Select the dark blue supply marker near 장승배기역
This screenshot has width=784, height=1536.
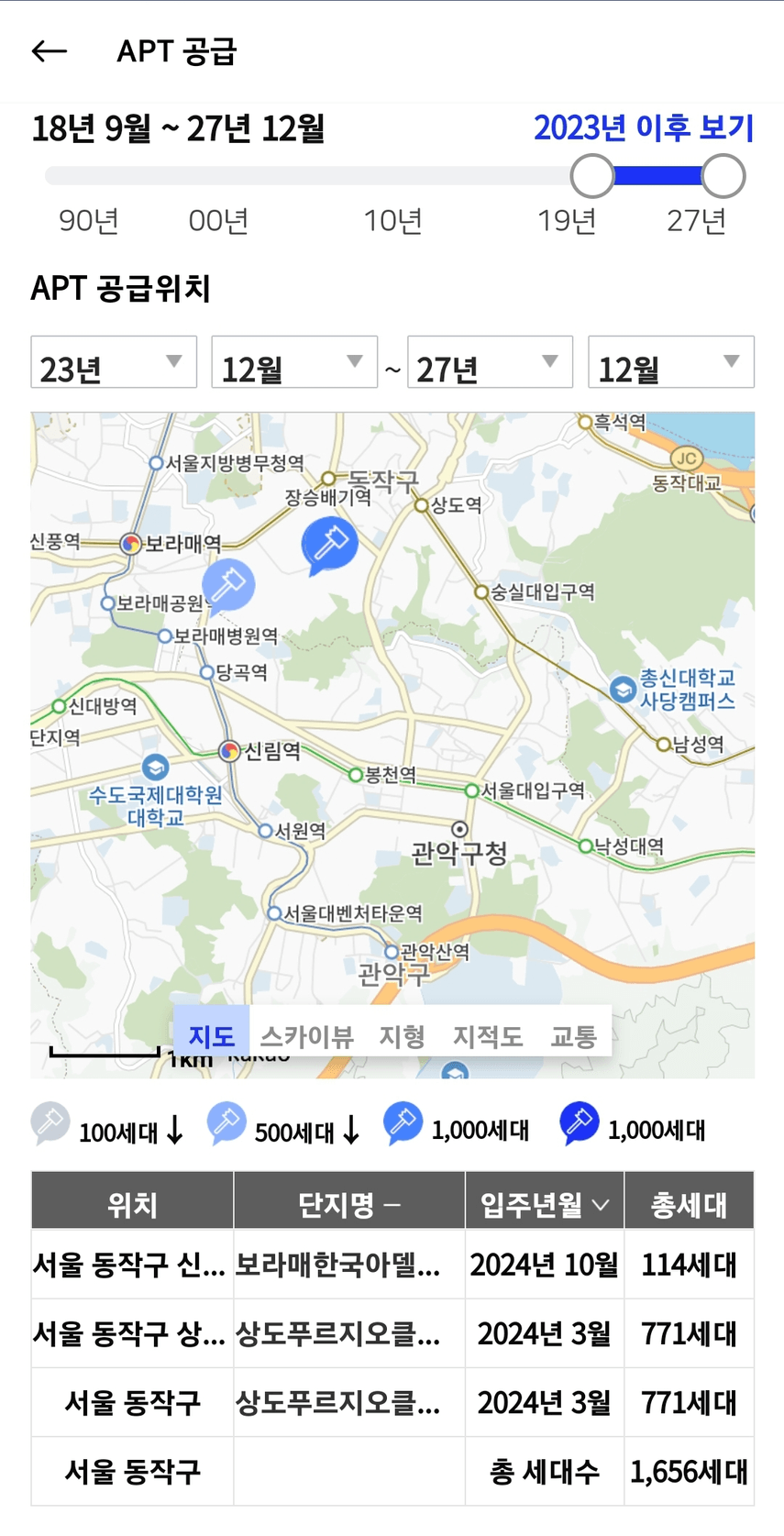(x=328, y=544)
